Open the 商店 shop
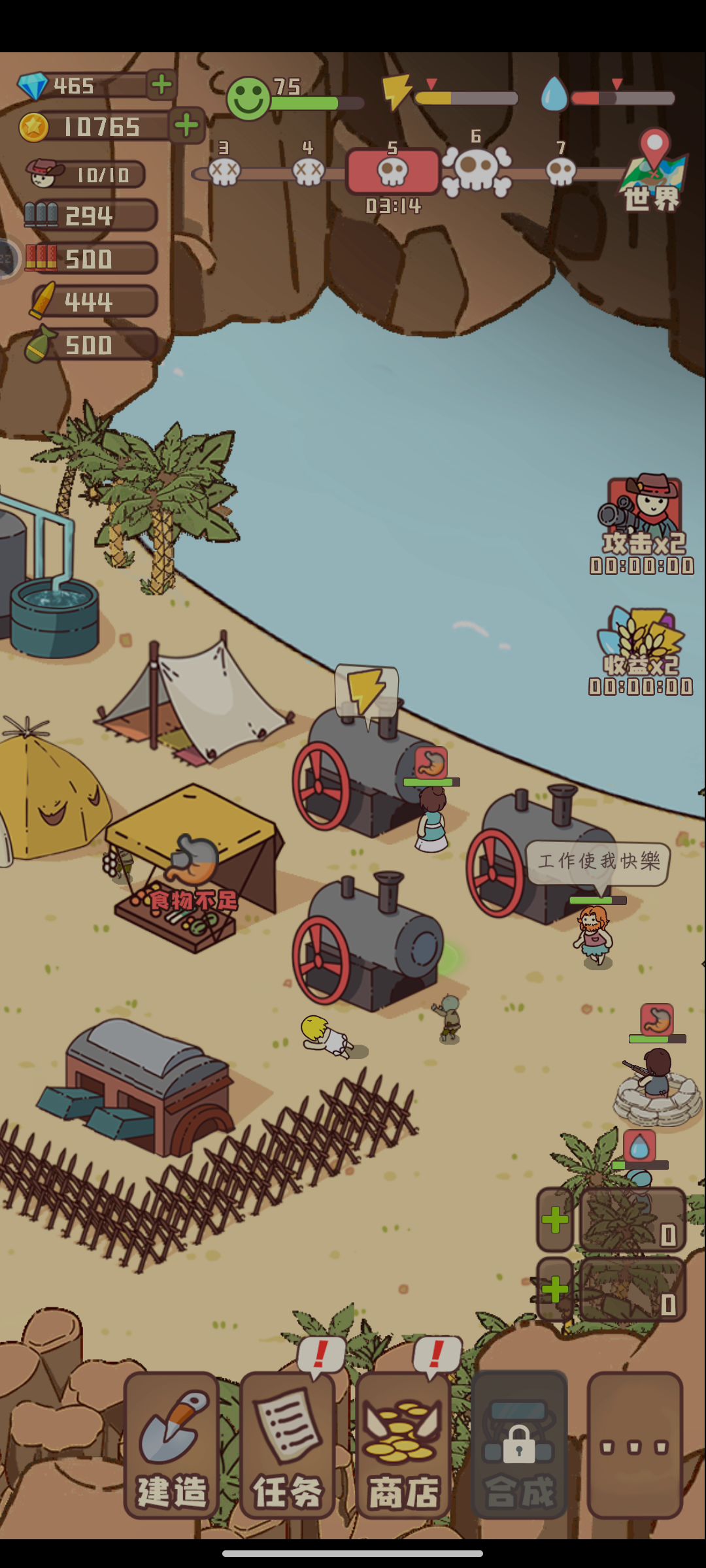The width and height of the screenshot is (706, 1568). click(403, 1445)
